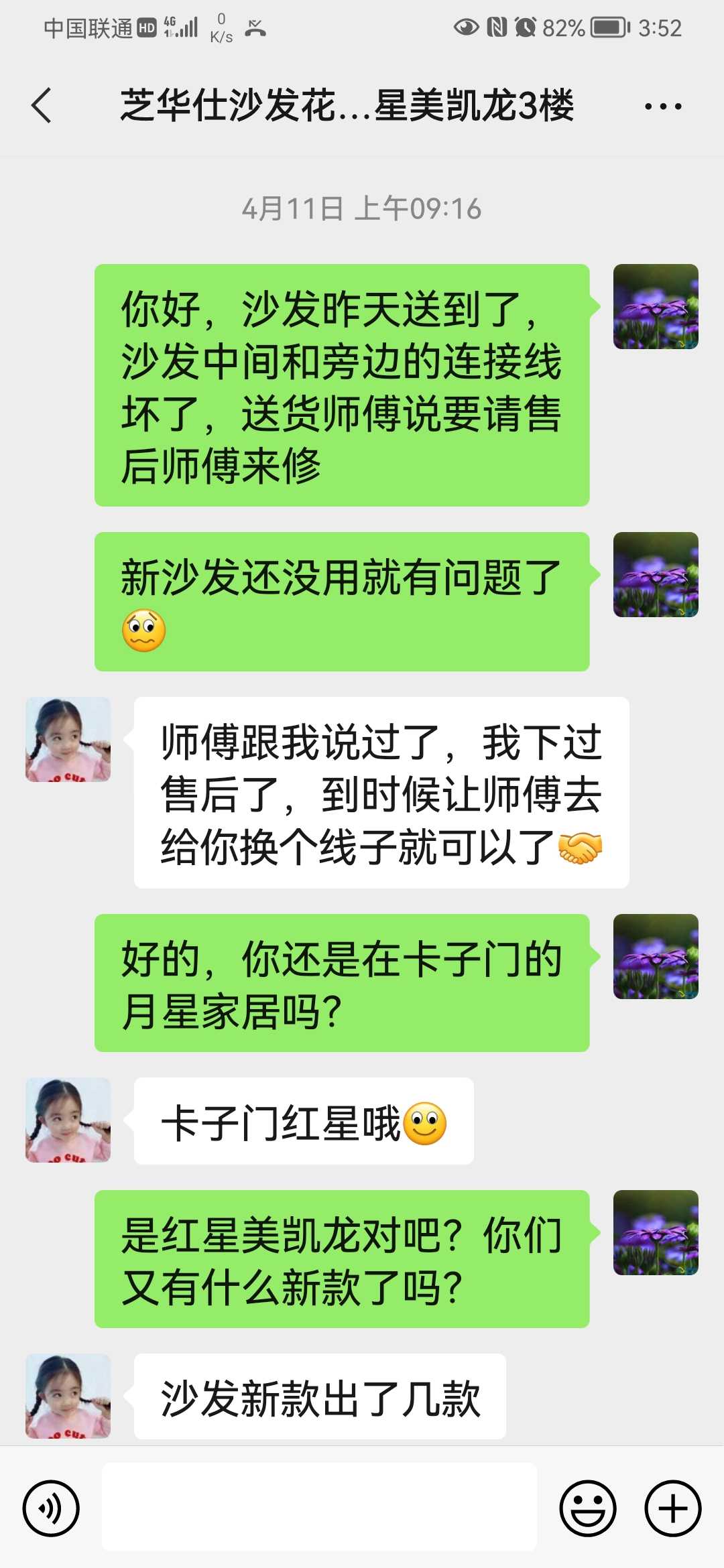
Task: Open the three-dot chat options menu
Action: point(662,106)
